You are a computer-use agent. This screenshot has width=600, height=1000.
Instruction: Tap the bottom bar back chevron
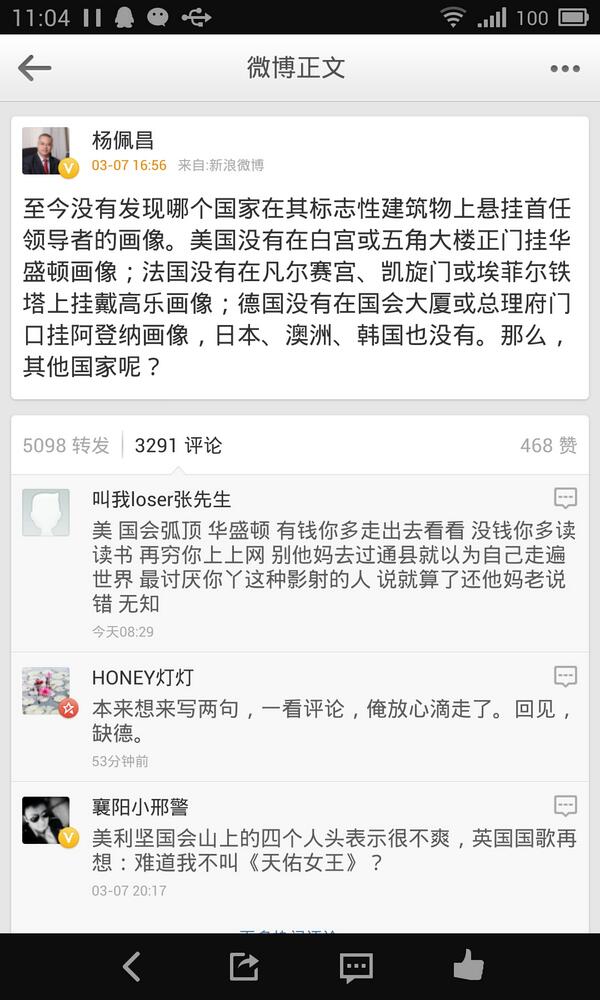point(131,966)
